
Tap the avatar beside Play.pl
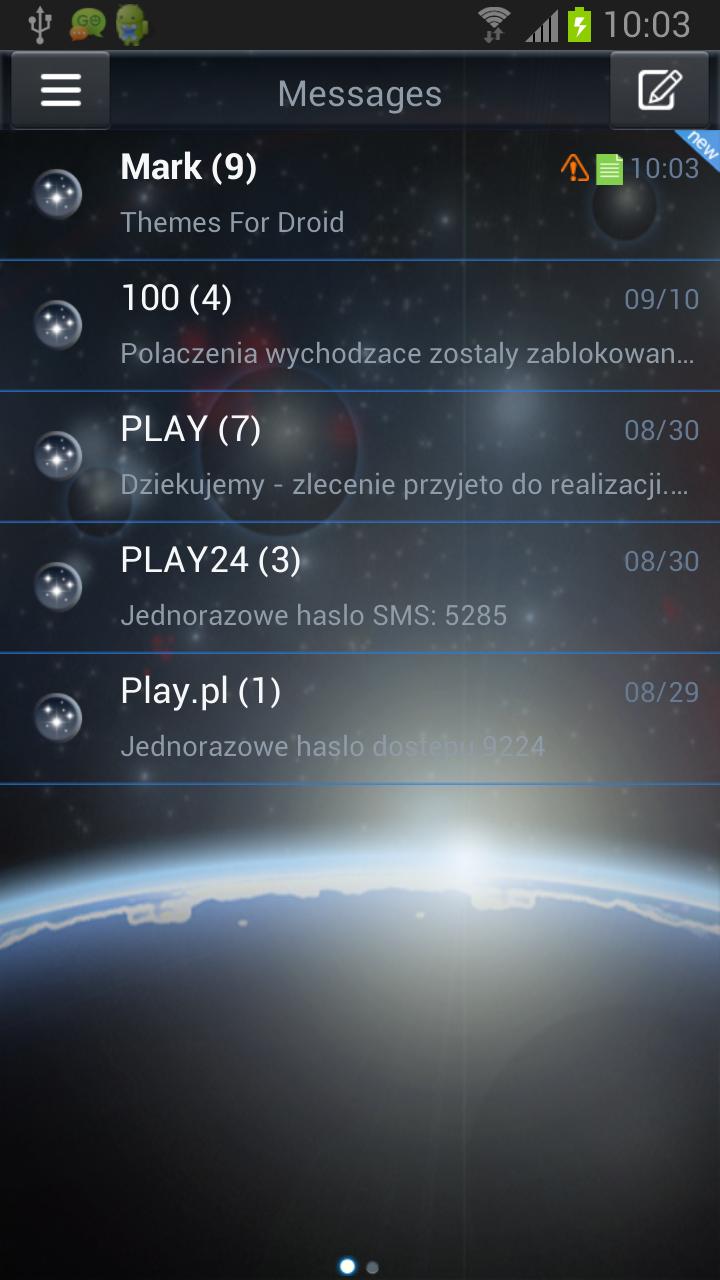(58, 716)
